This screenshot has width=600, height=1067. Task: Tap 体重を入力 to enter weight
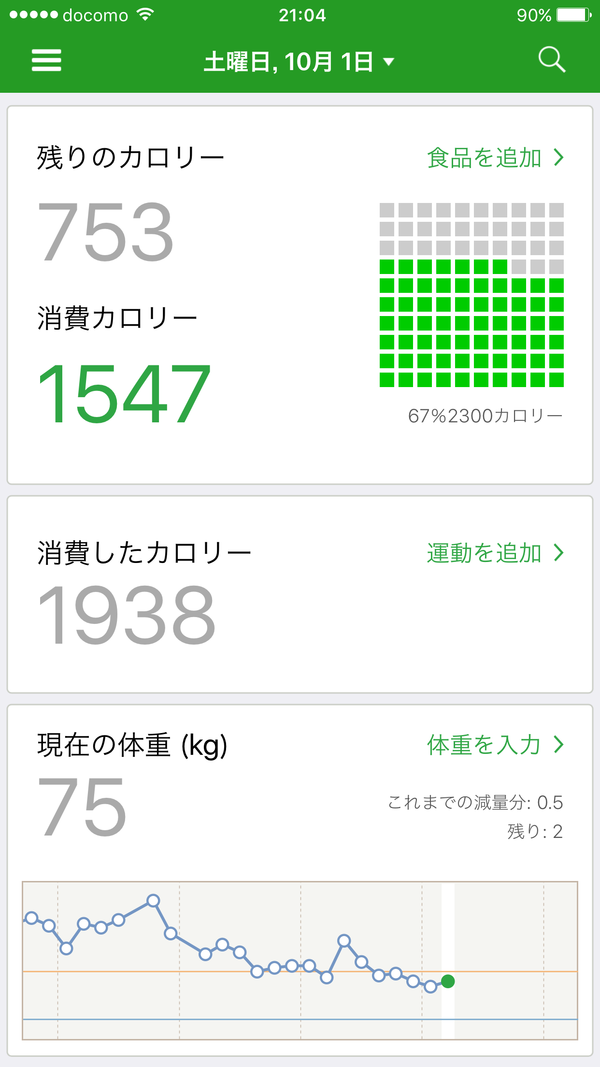(x=495, y=744)
